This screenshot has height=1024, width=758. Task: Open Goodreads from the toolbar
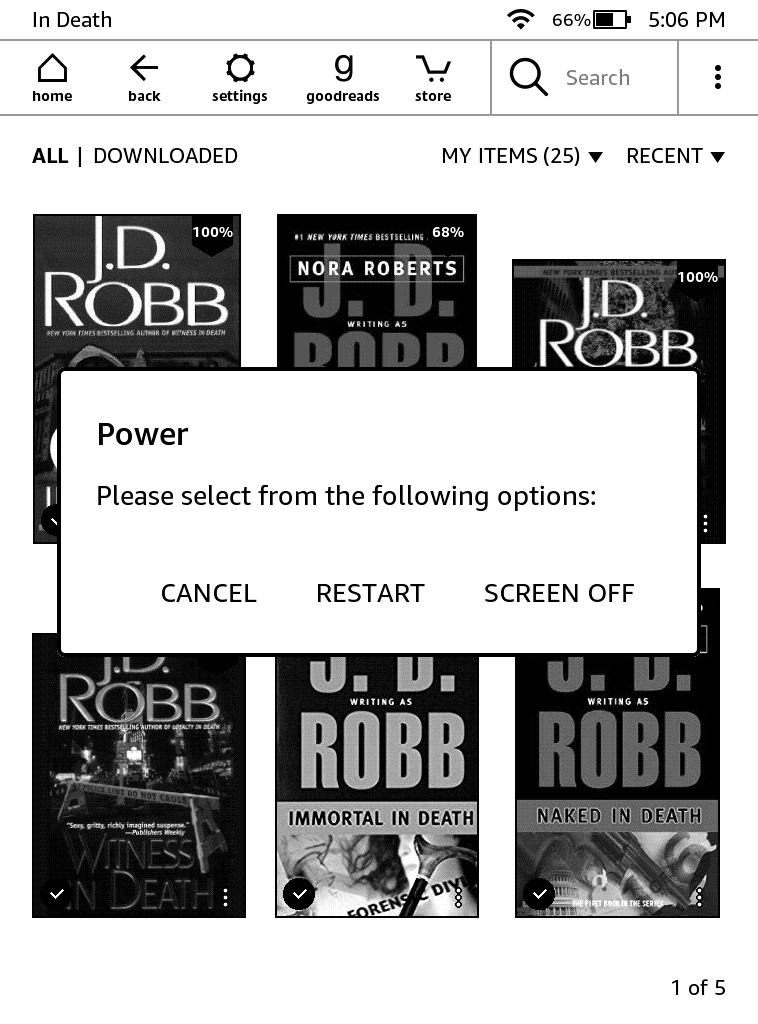(x=343, y=78)
